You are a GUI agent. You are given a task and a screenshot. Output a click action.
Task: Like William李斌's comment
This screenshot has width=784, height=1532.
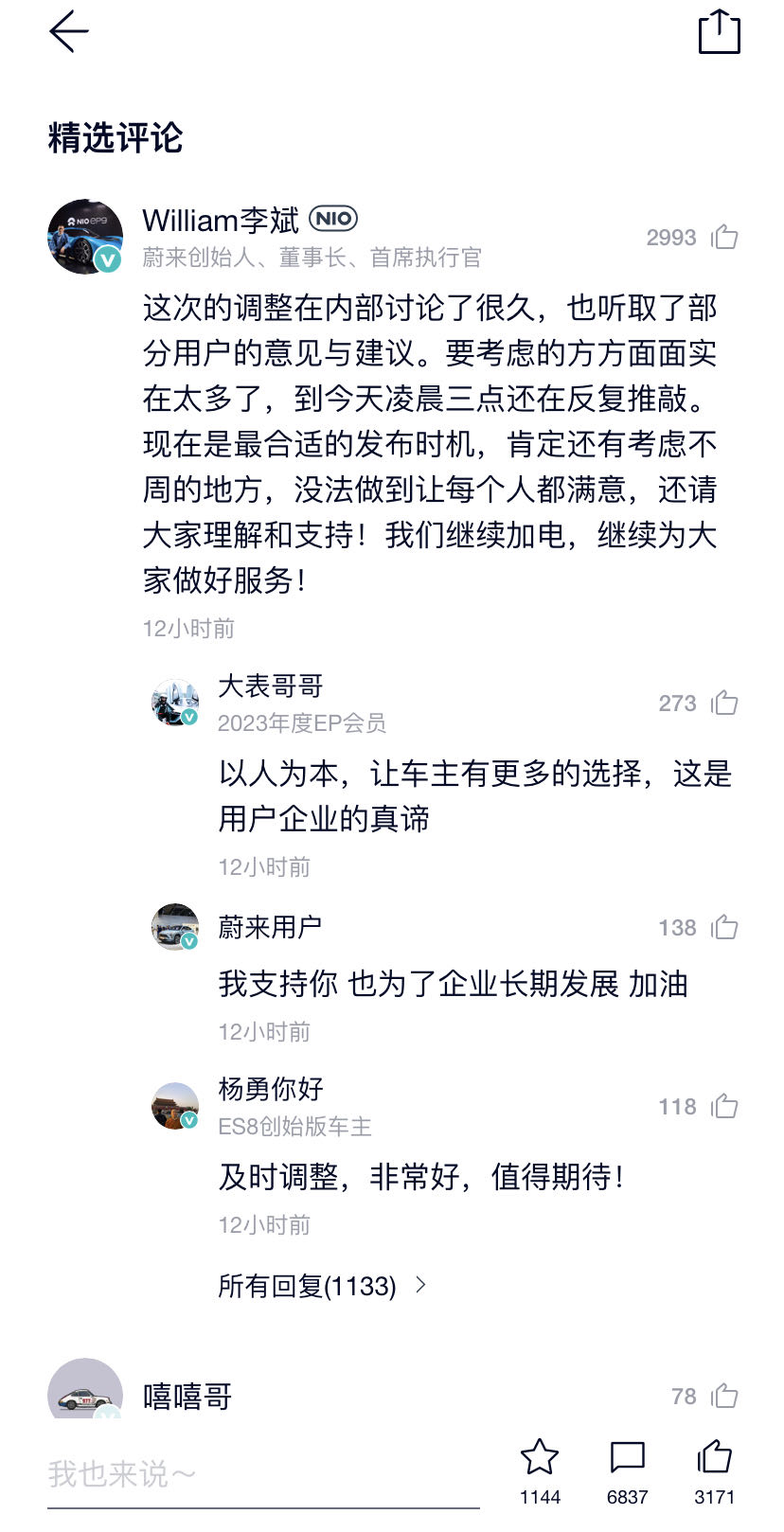pyautogui.click(x=724, y=237)
